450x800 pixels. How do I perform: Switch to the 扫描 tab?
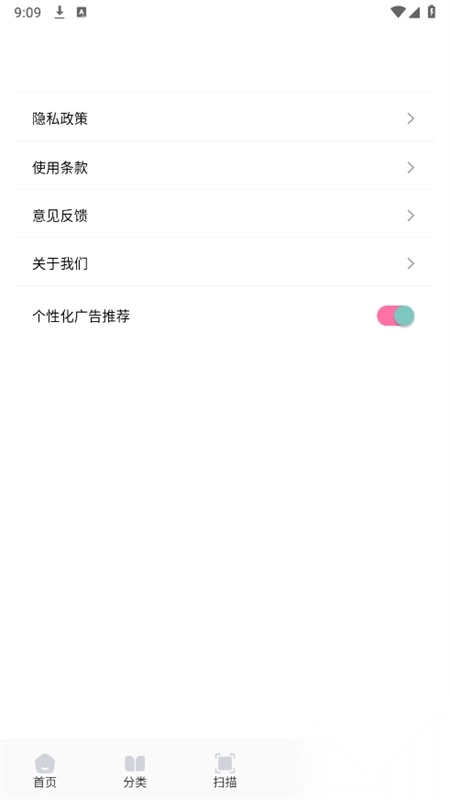(224, 770)
